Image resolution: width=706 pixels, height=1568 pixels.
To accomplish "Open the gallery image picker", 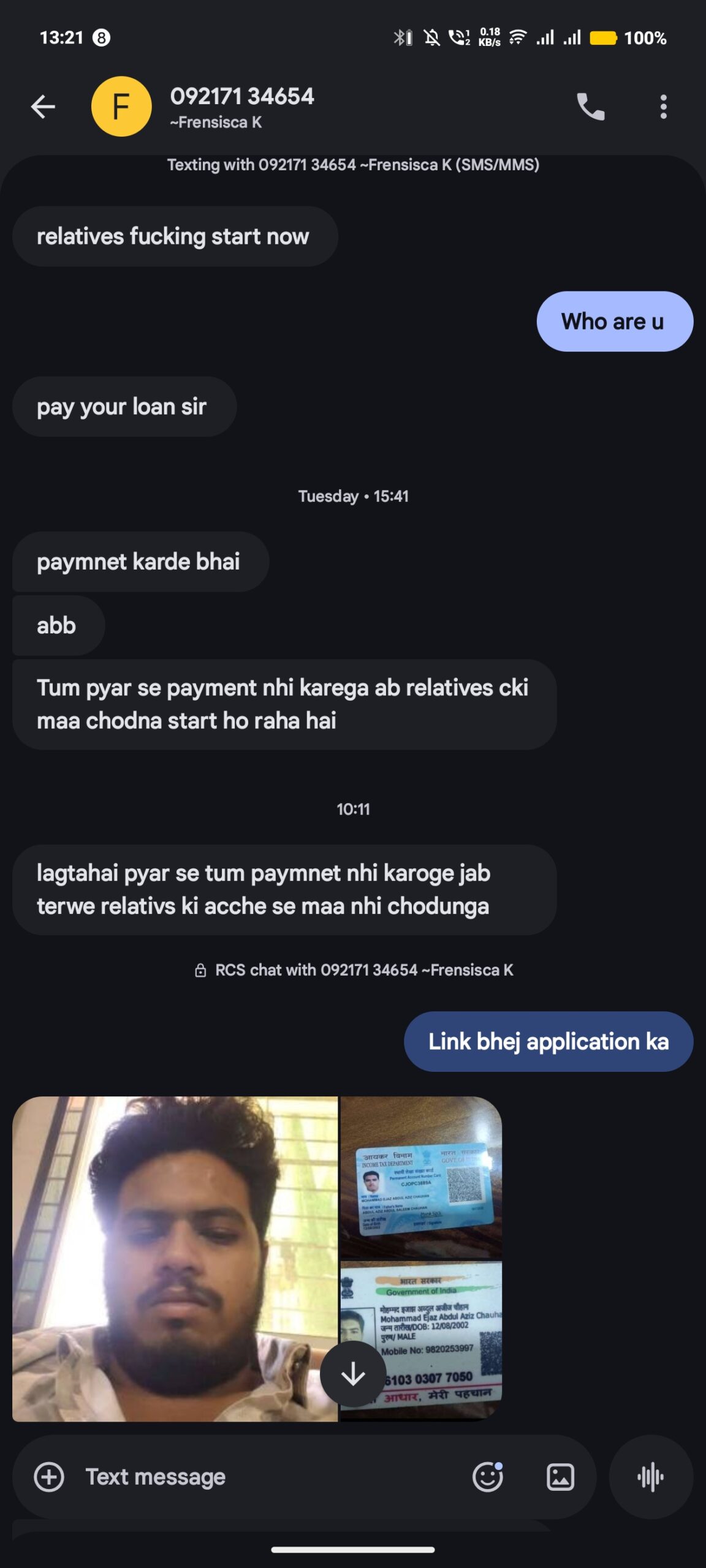I will [x=560, y=1476].
